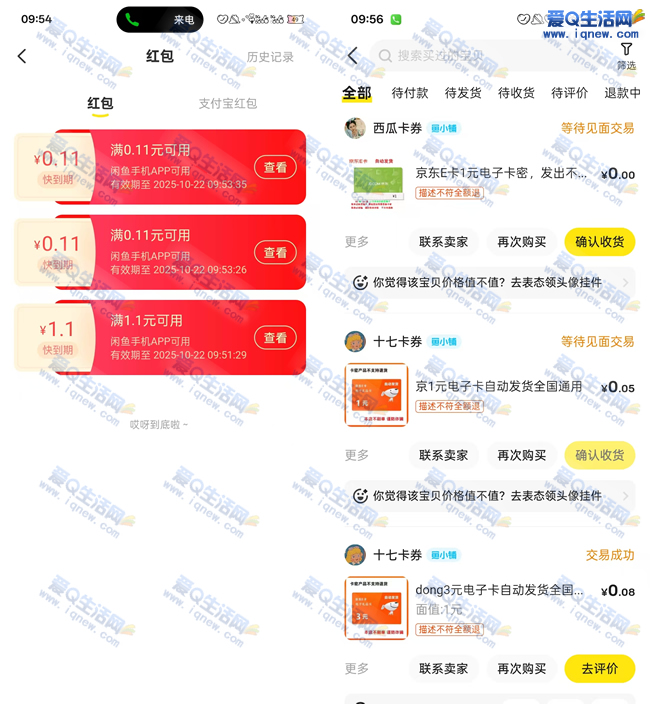Go back from the 红包 page

pos(22,57)
